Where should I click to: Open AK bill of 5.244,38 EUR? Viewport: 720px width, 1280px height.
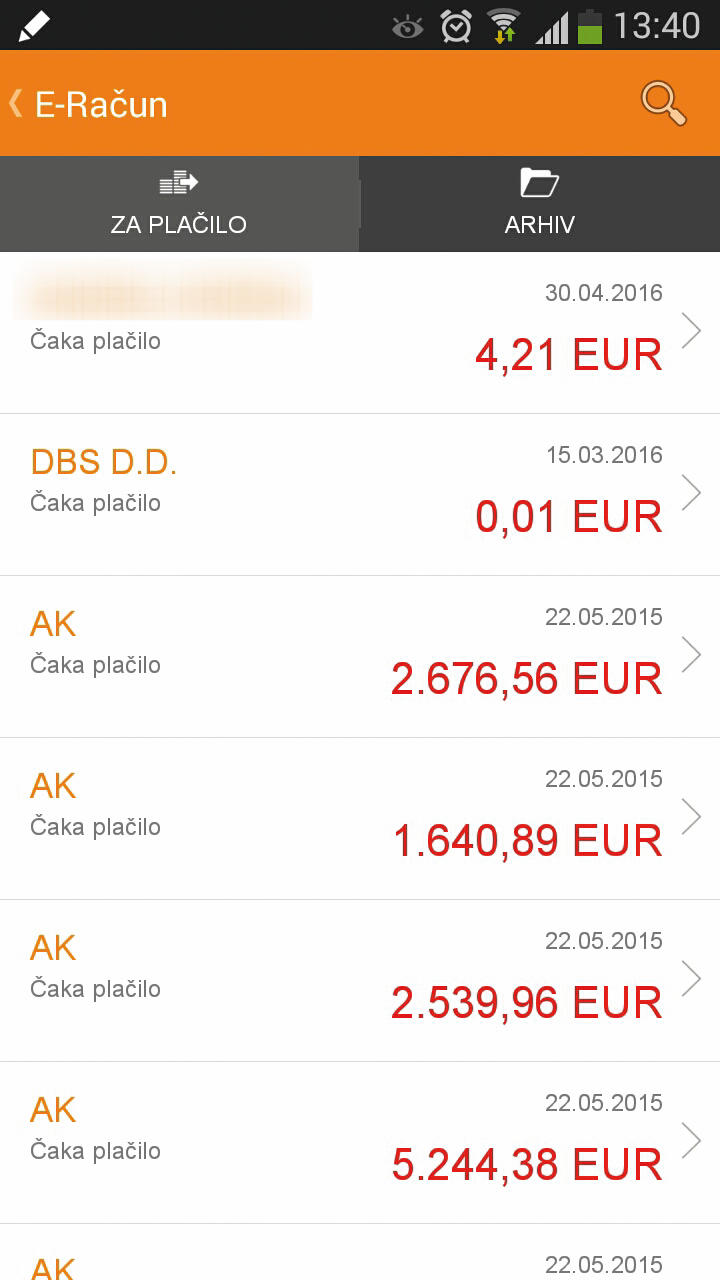coord(360,1143)
